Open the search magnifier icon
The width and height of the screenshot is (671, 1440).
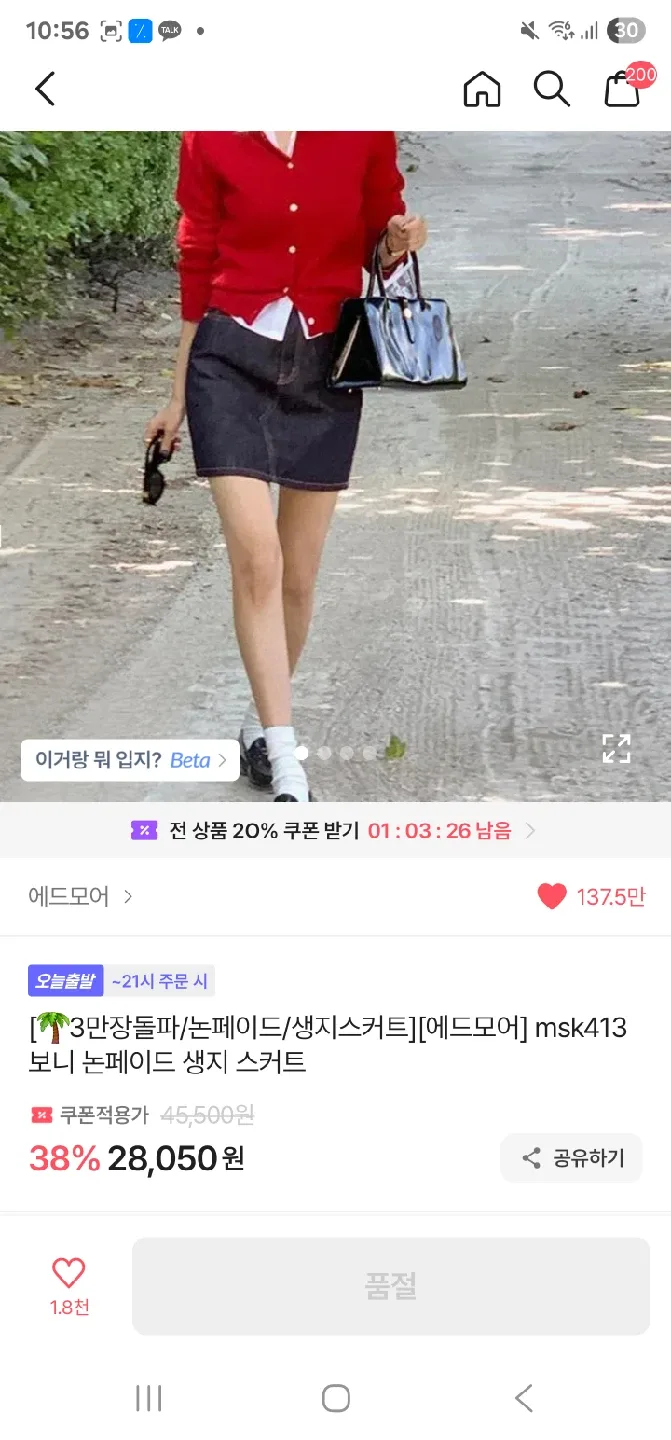coord(551,89)
